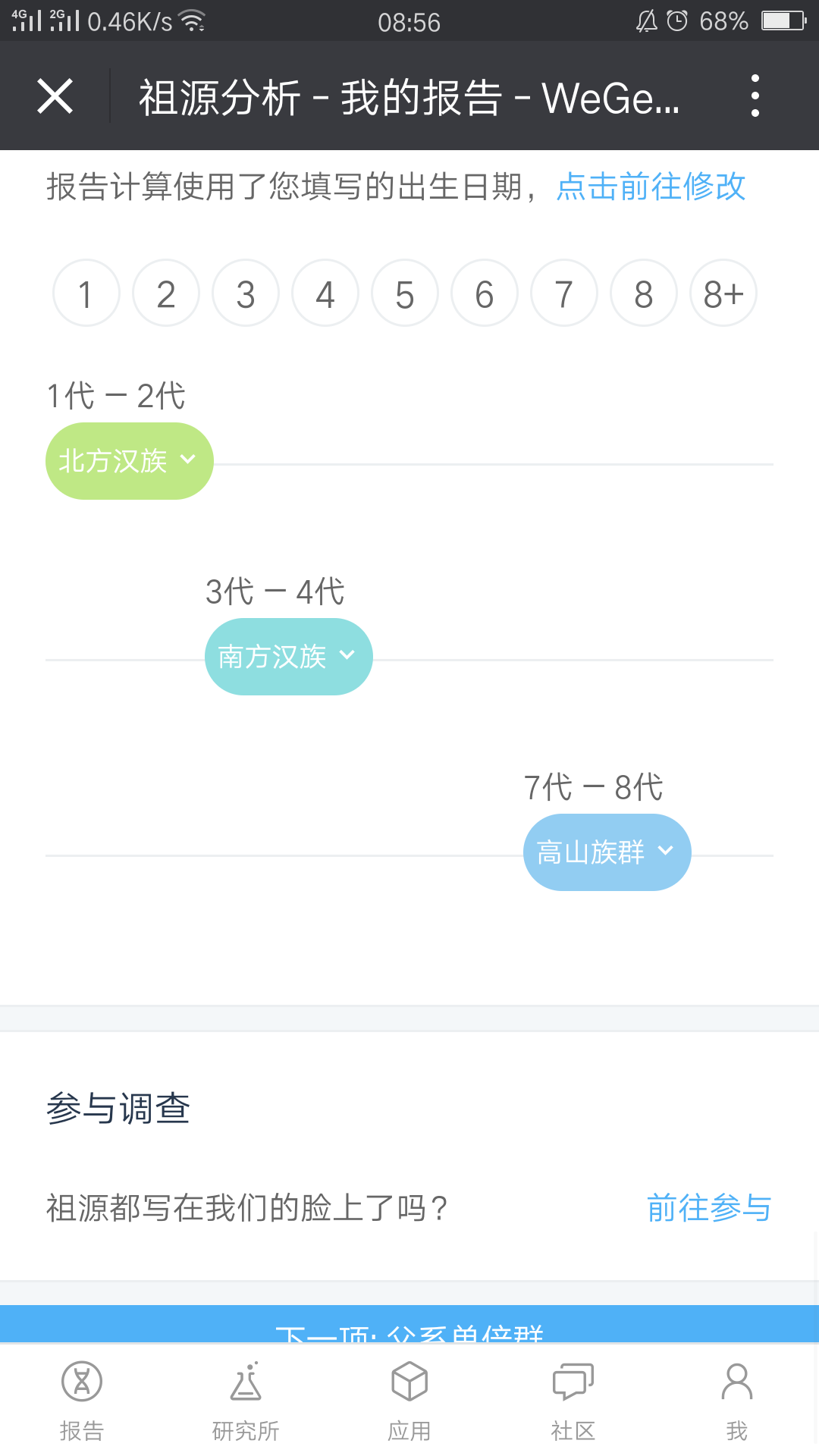Open the 应用 tab
Screen dimensions: 819x1456
409,1401
